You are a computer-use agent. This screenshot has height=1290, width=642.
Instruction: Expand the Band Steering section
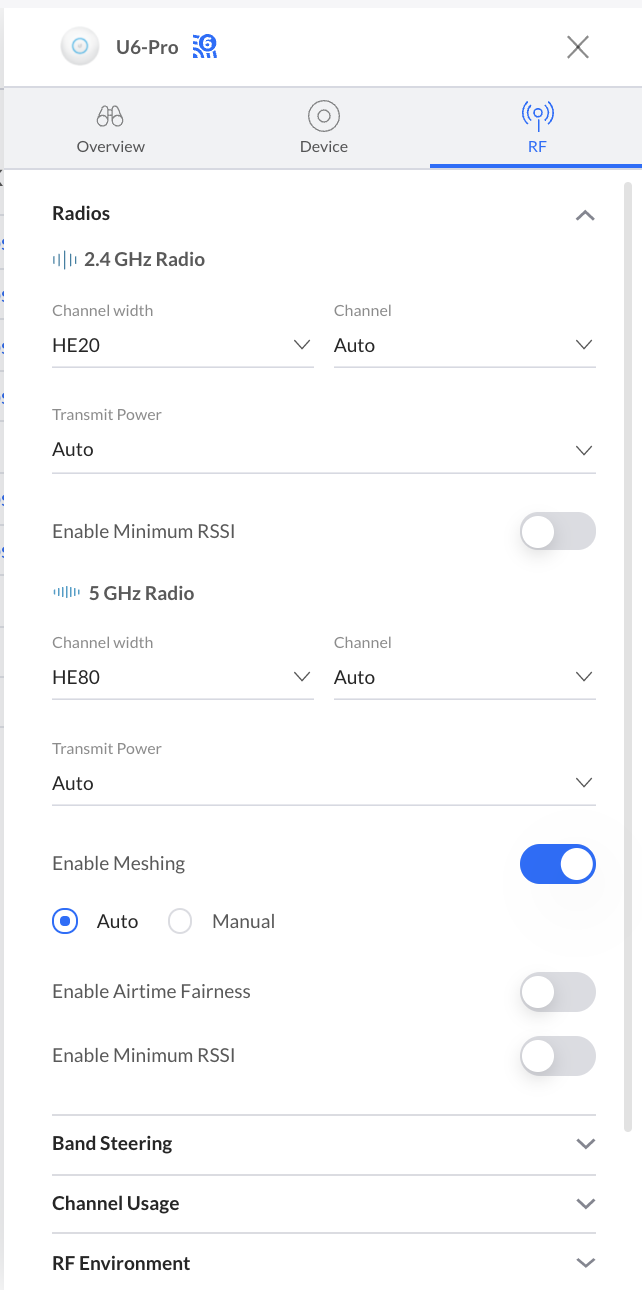[x=324, y=1144]
